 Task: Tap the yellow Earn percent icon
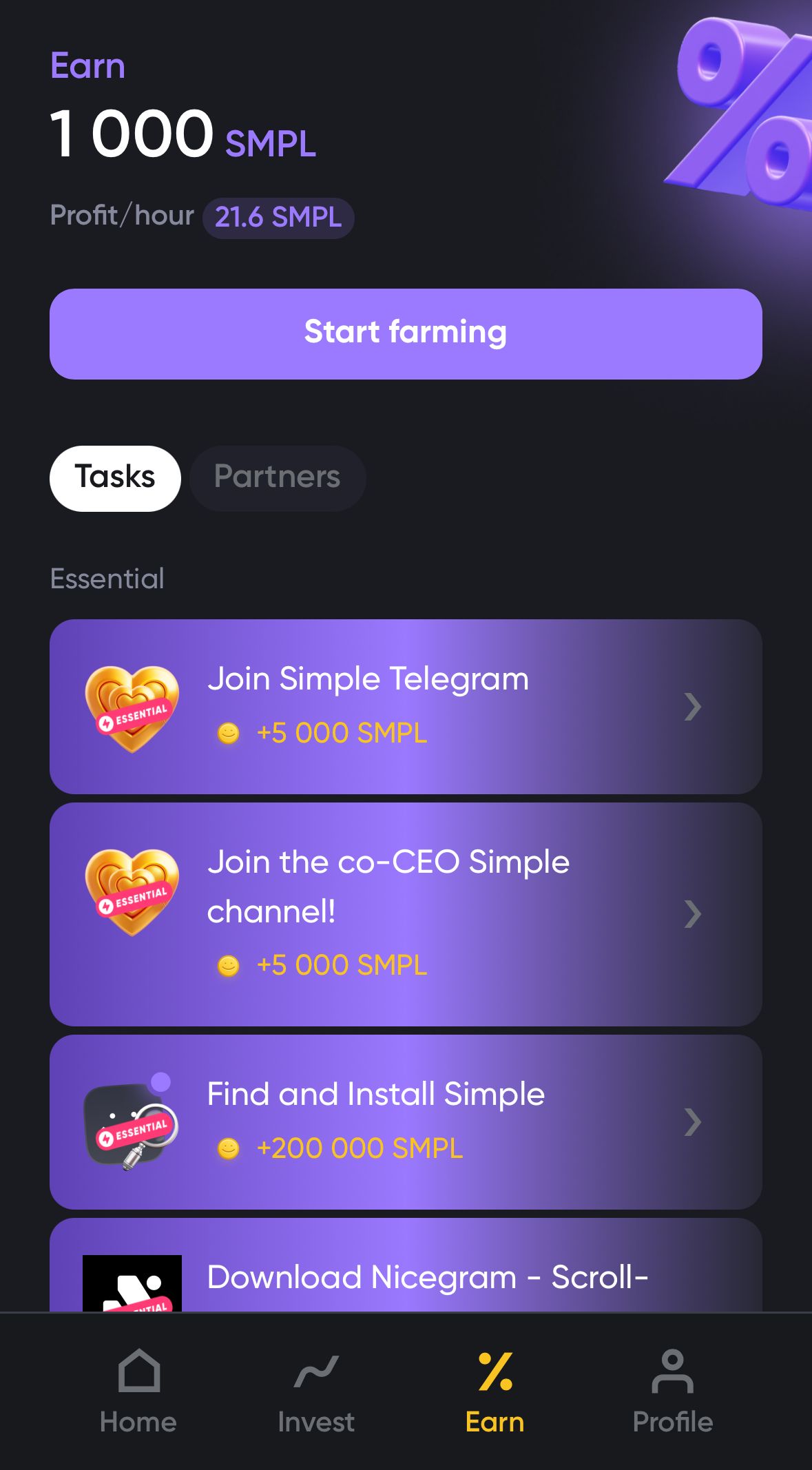495,1383
